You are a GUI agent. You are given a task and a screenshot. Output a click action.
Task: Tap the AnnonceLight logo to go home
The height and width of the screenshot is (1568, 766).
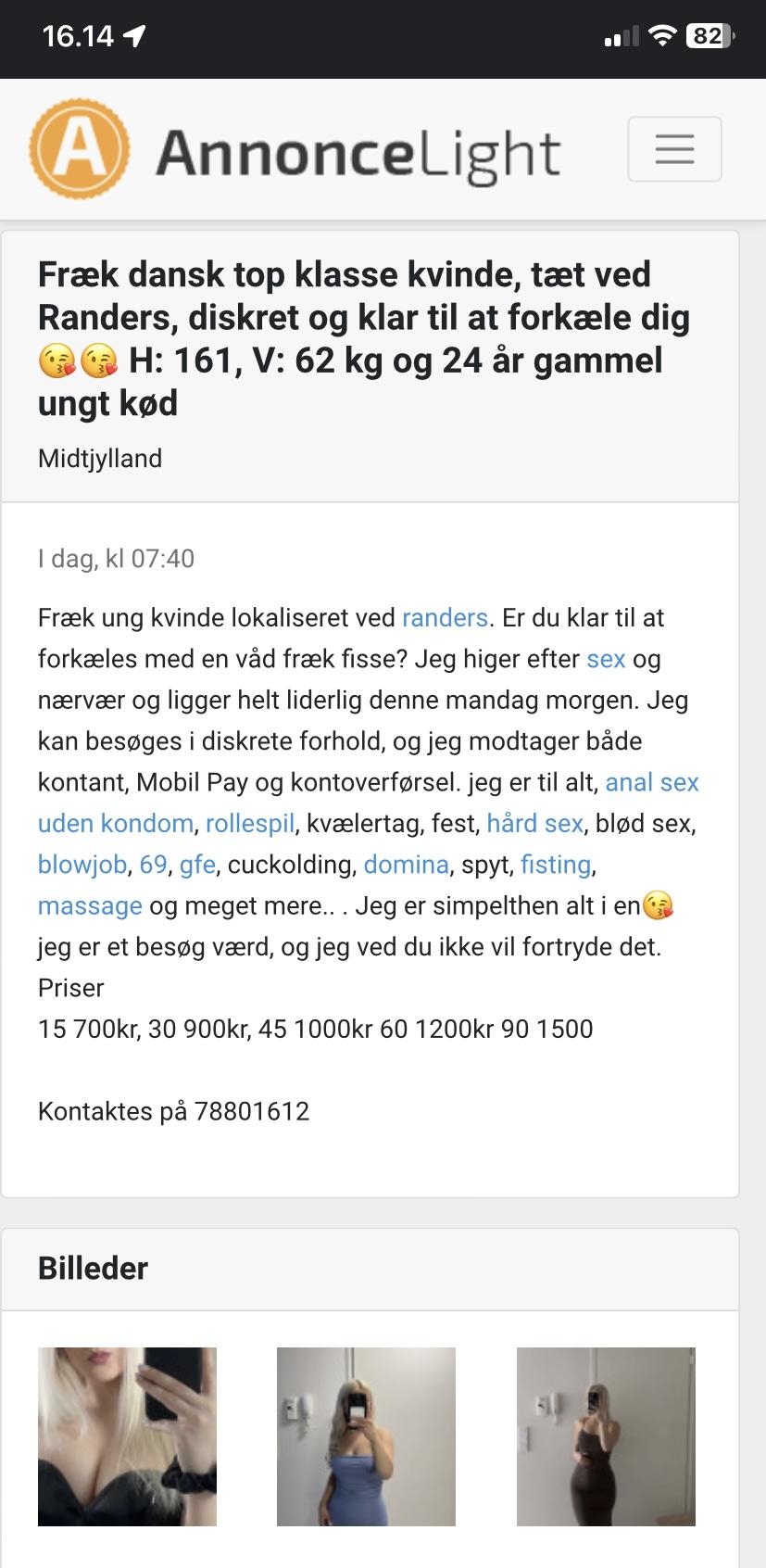click(x=295, y=151)
